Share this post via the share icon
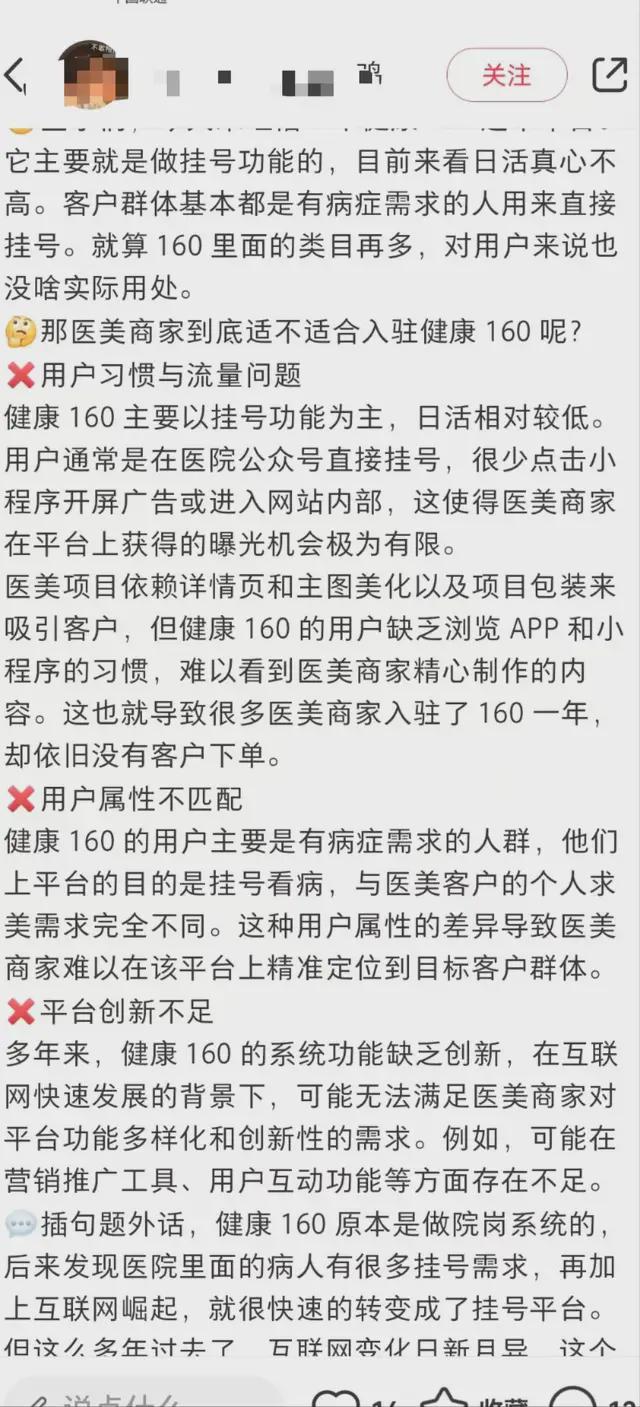This screenshot has width=640, height=1407. coord(609,75)
